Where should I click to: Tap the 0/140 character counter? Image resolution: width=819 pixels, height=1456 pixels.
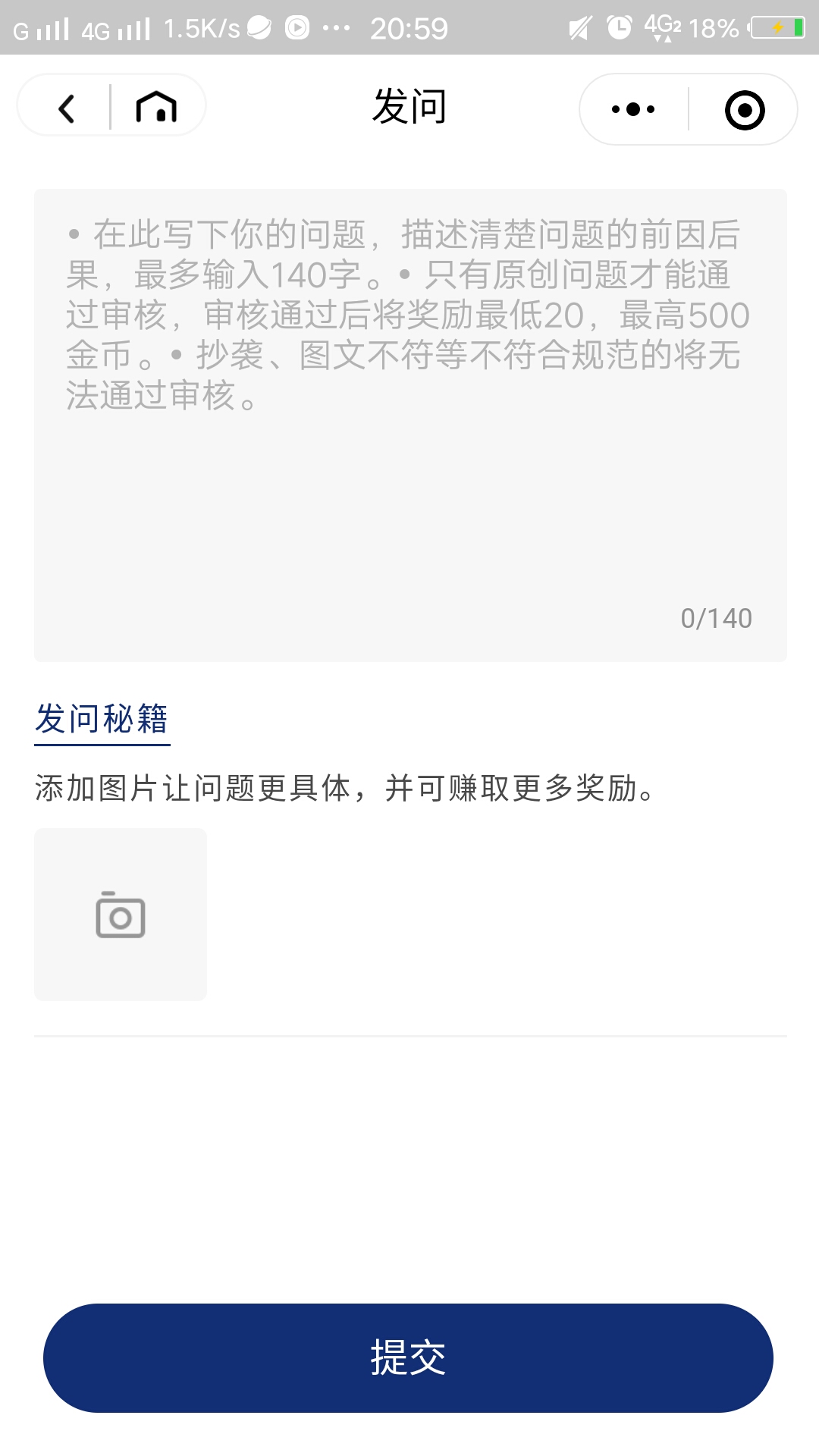[x=716, y=619]
